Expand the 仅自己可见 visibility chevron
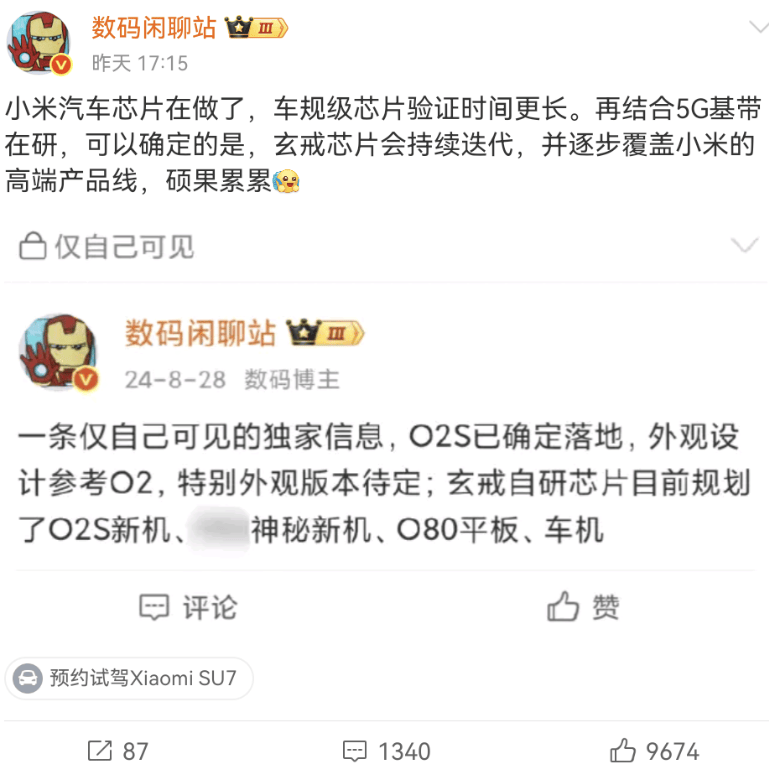 [744, 246]
